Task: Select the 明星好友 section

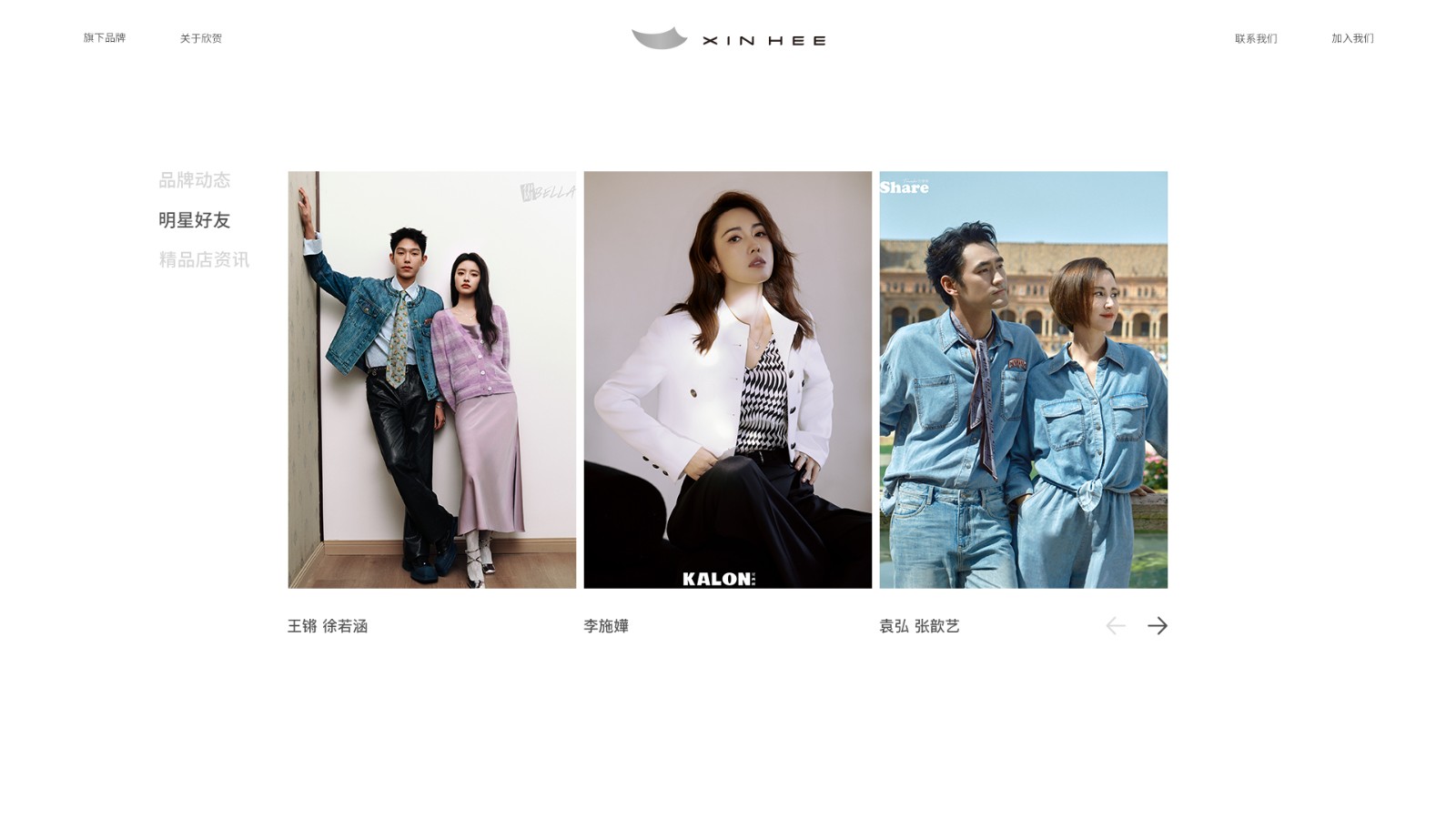Action: pyautogui.click(x=195, y=220)
